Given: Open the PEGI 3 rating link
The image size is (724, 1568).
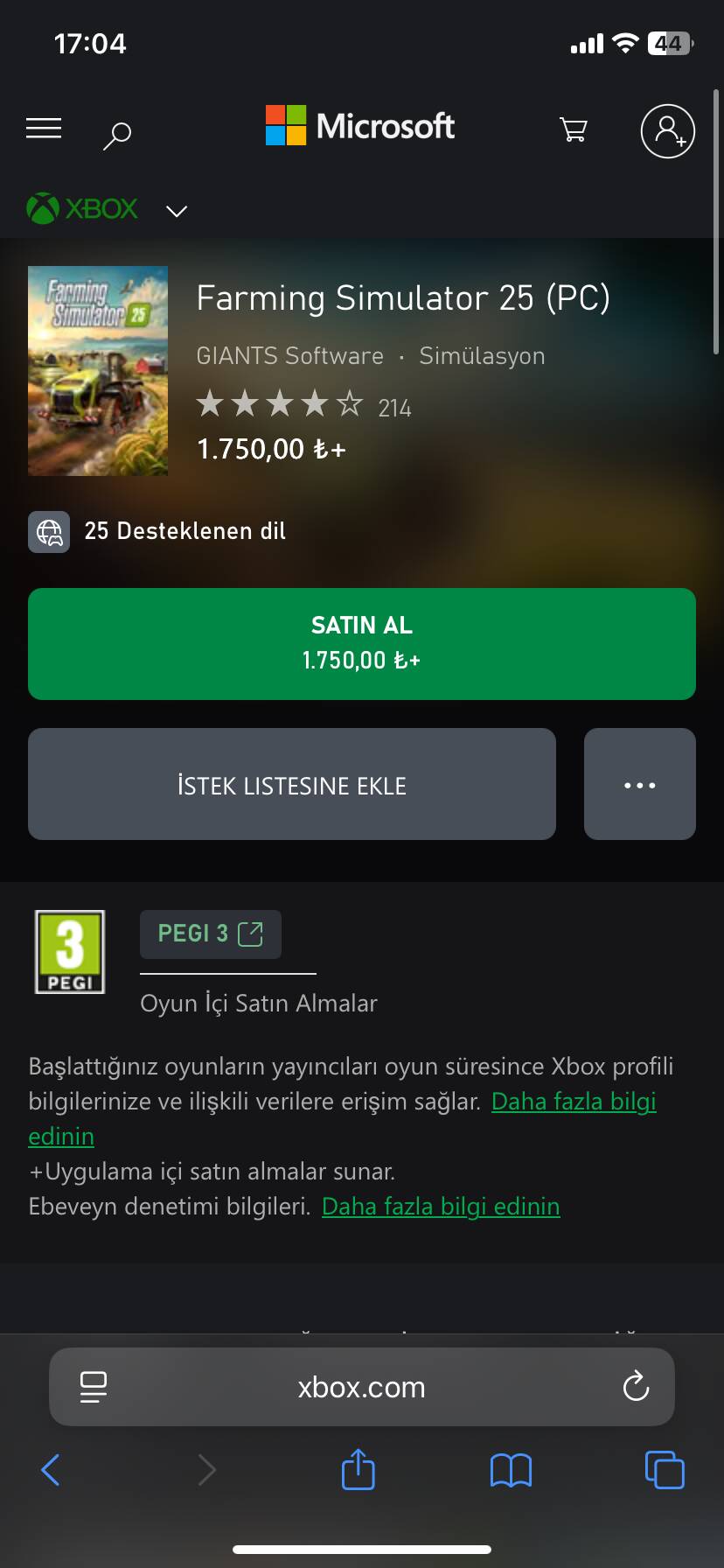Looking at the screenshot, I should (x=211, y=934).
